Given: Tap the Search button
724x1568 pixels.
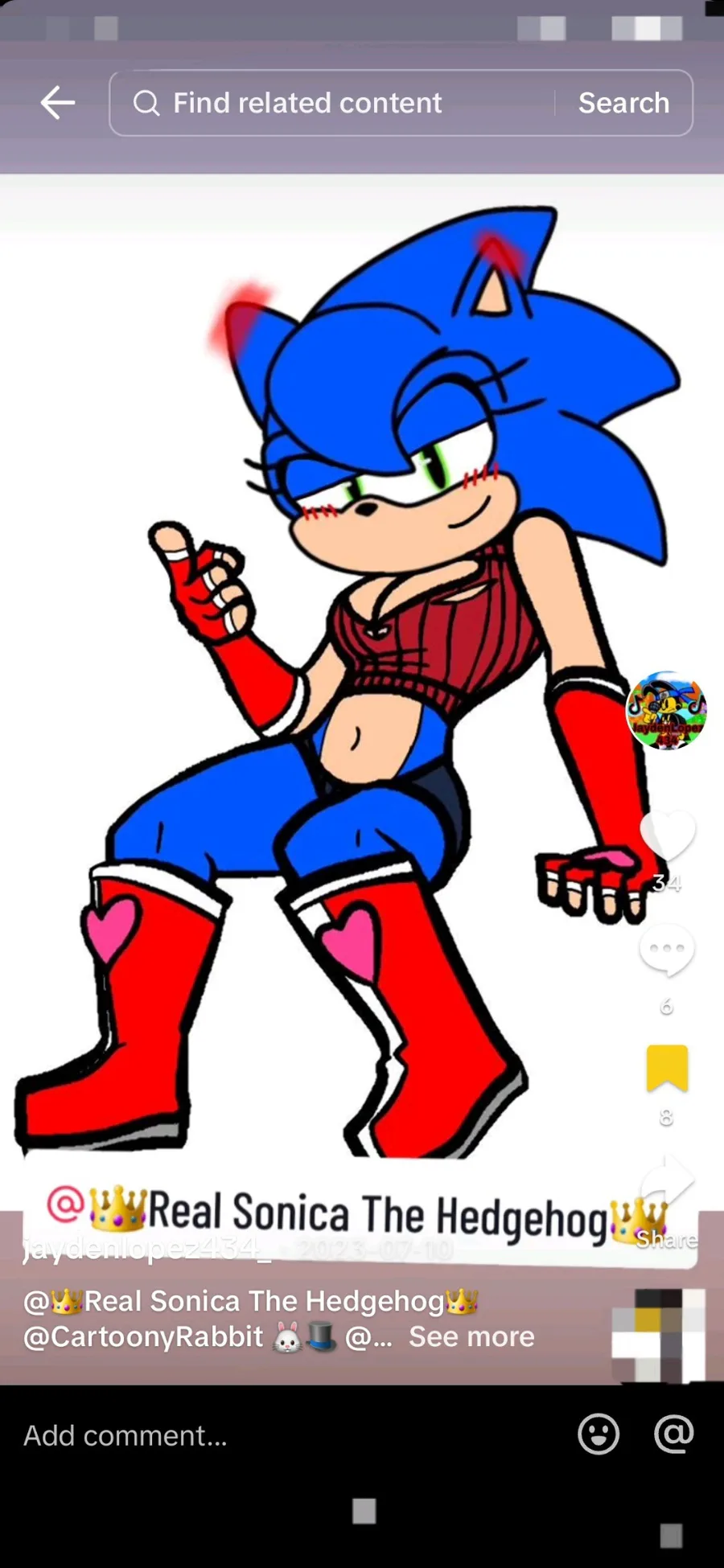Looking at the screenshot, I should [623, 103].
